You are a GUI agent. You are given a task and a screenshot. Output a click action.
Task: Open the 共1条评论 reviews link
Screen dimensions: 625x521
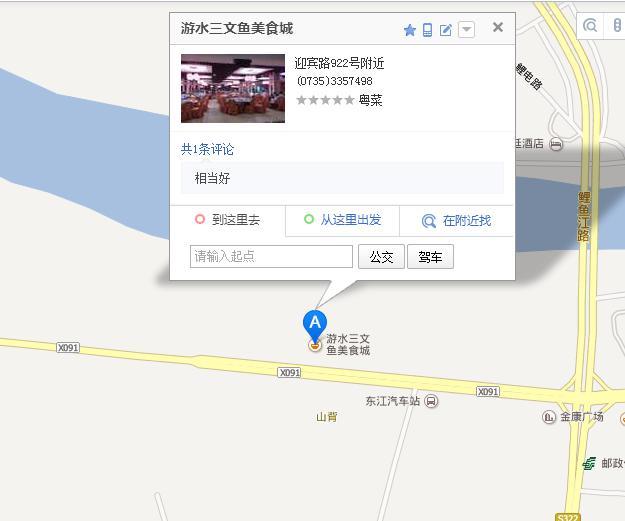tap(207, 149)
